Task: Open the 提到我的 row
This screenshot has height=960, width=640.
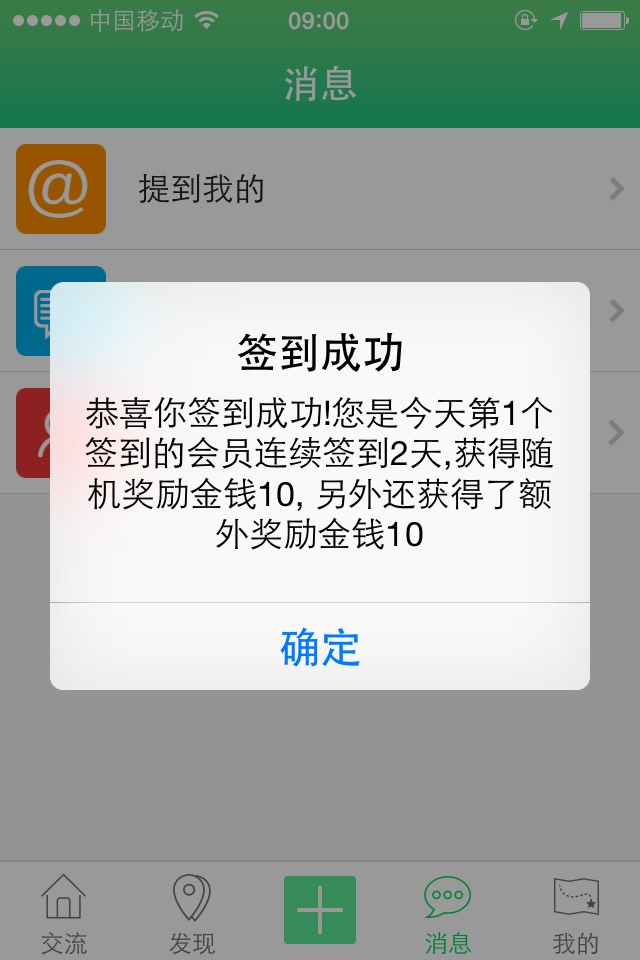Action: 320,189
